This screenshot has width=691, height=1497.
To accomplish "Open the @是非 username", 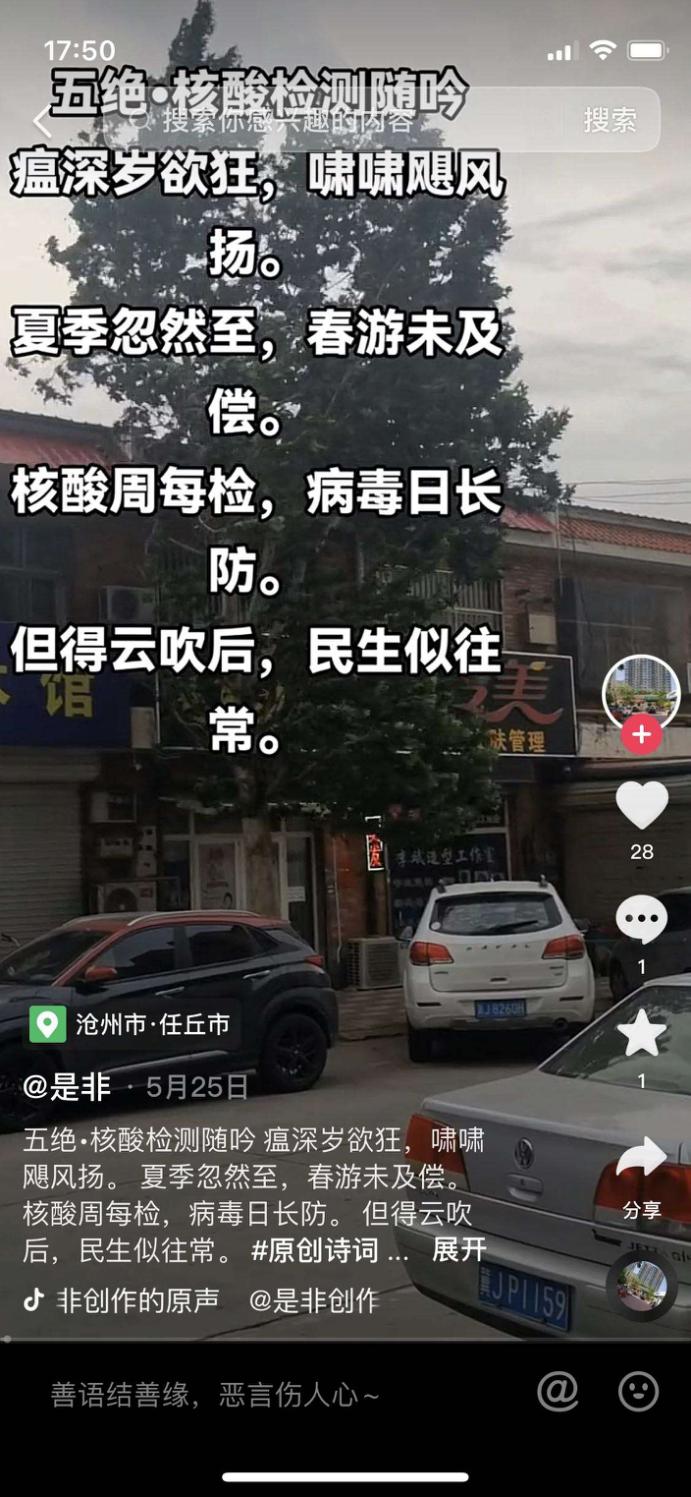I will coord(67,1087).
